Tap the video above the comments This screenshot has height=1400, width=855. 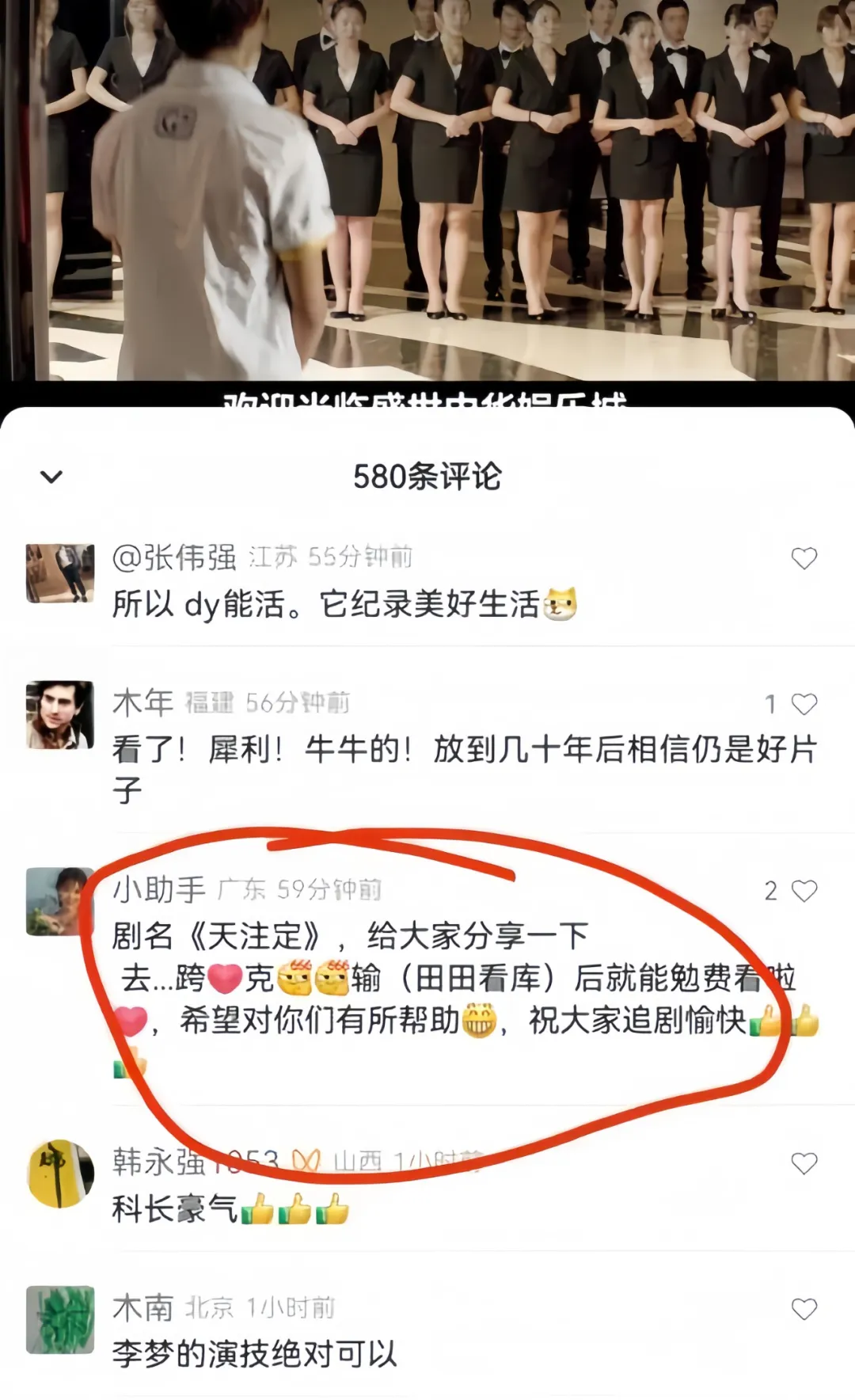point(427,190)
